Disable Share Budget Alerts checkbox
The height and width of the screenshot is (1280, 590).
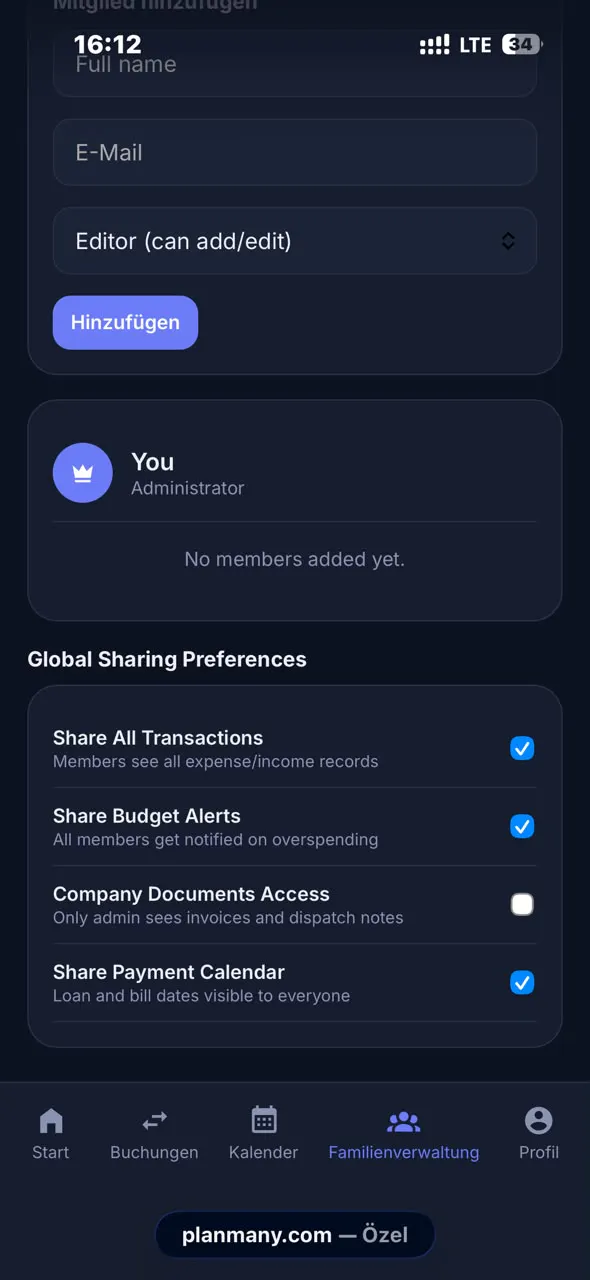pyautogui.click(x=522, y=826)
